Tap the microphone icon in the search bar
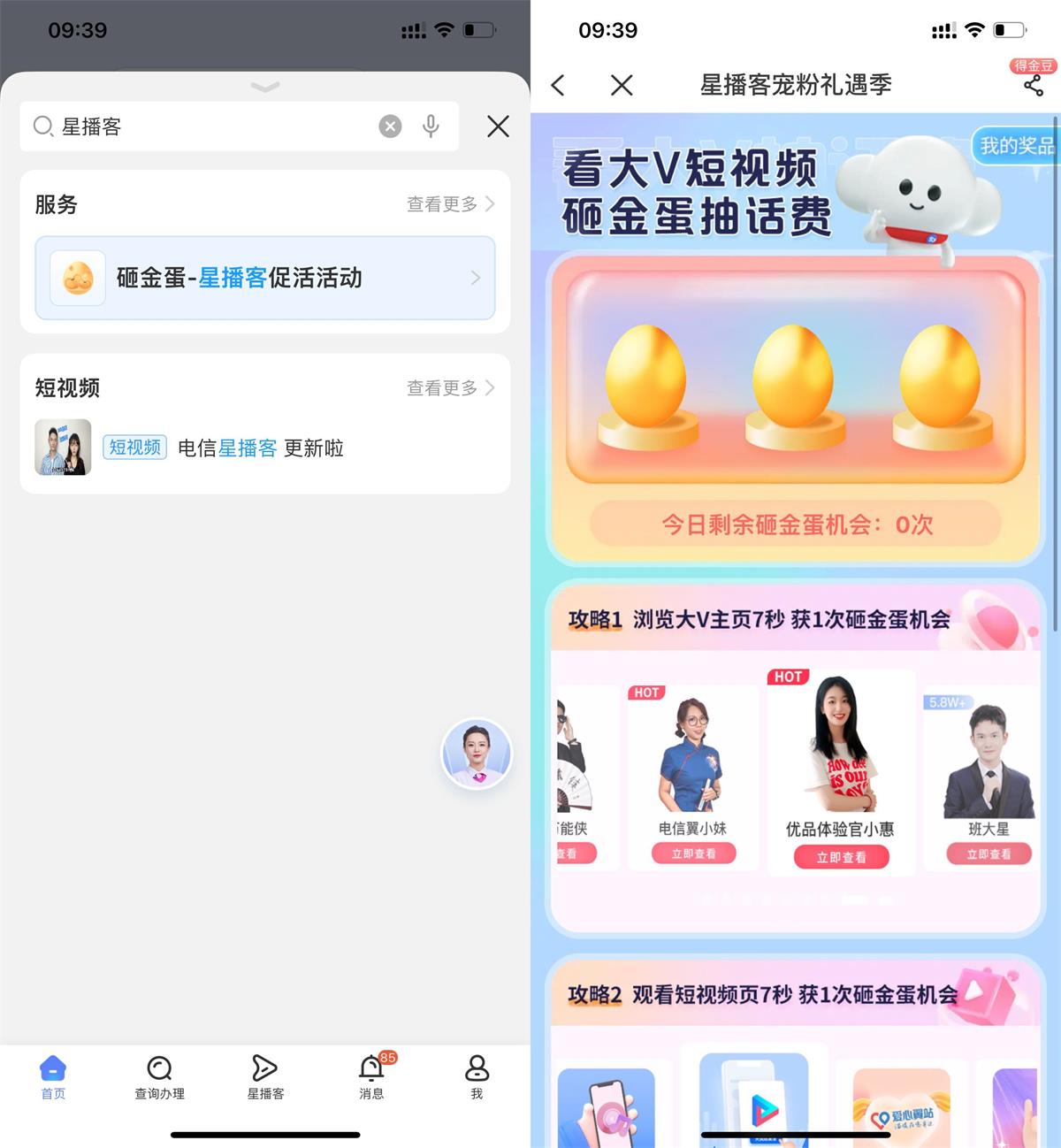The image size is (1061, 1148). (431, 126)
